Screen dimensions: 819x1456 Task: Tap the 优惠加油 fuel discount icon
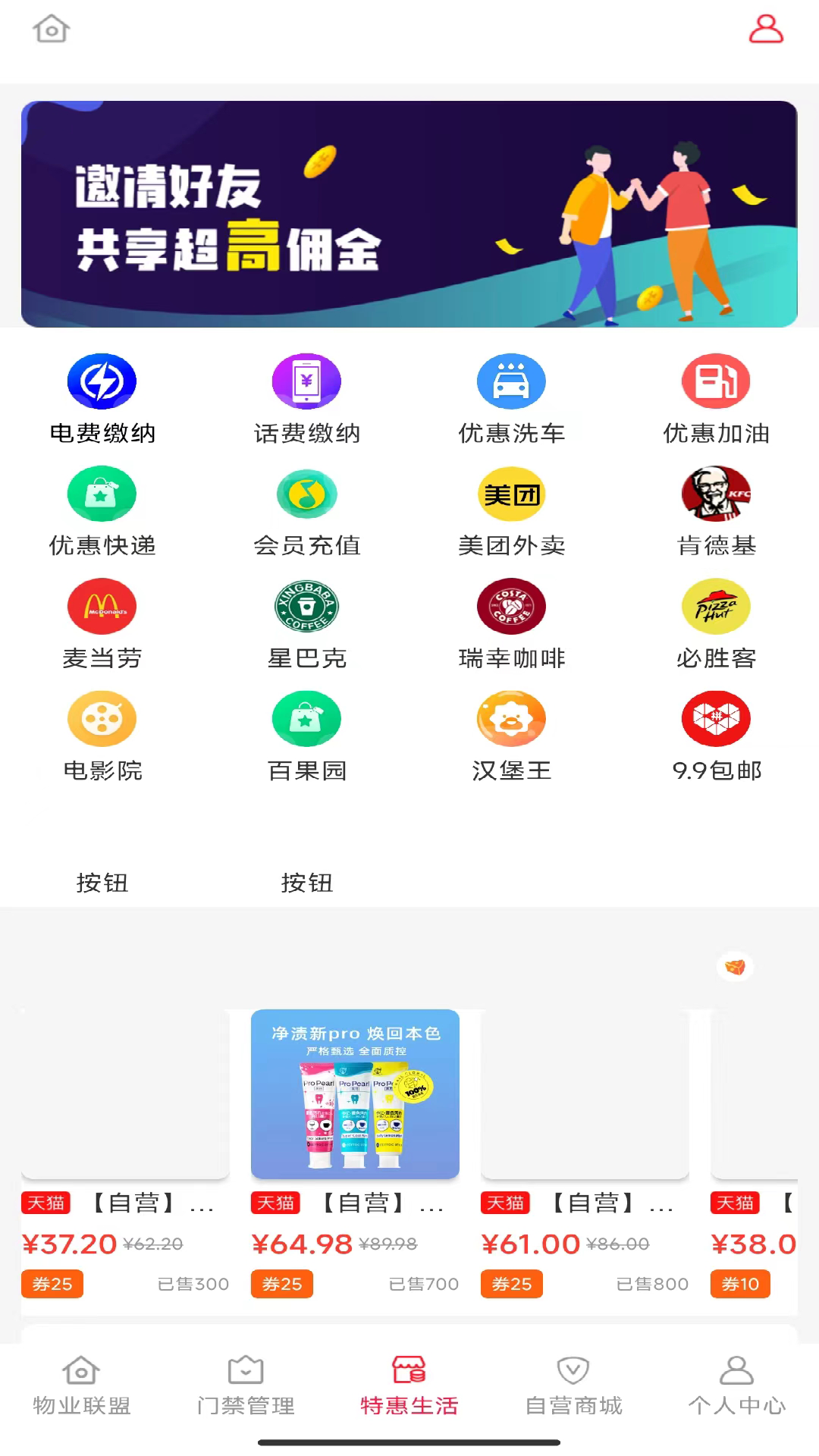coord(716,381)
